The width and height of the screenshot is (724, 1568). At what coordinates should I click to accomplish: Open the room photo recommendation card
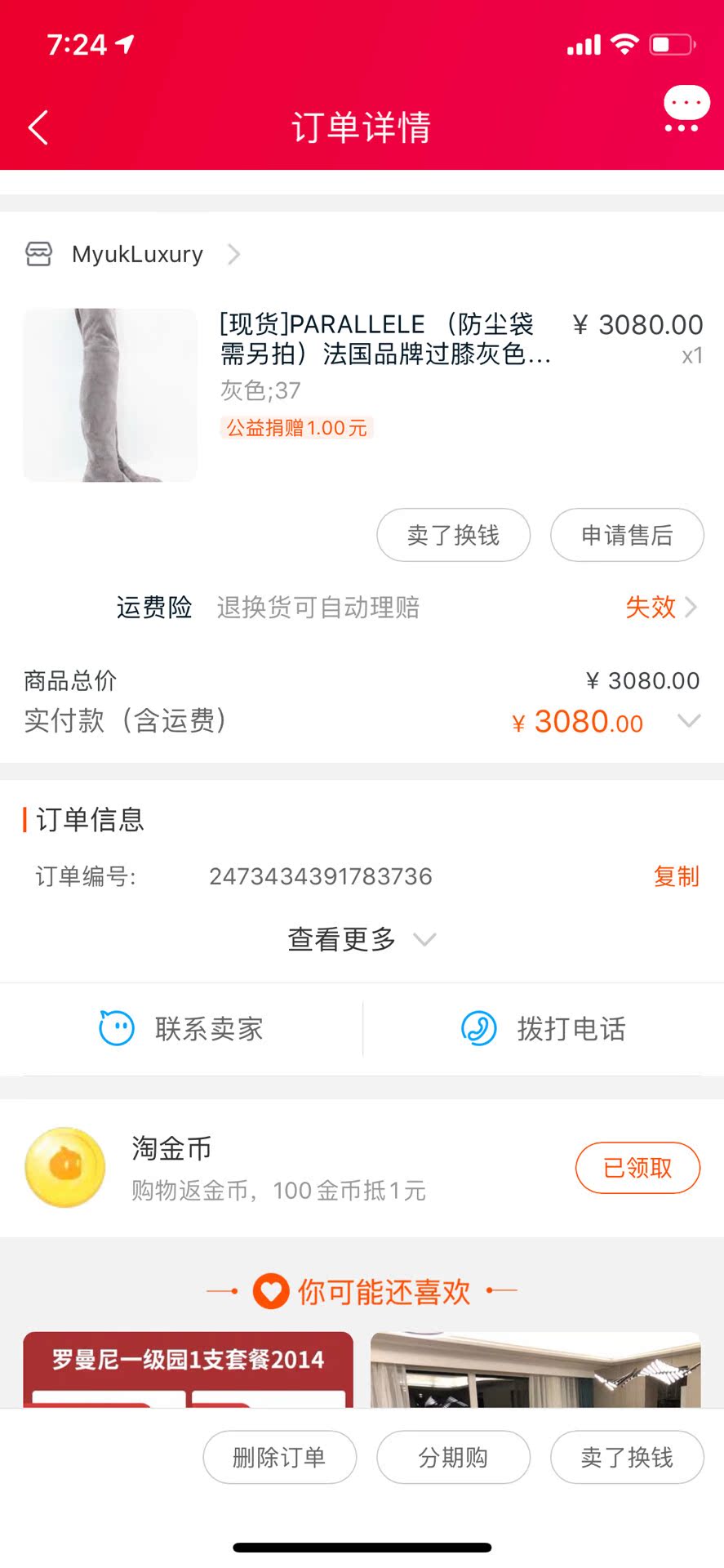[535, 1369]
